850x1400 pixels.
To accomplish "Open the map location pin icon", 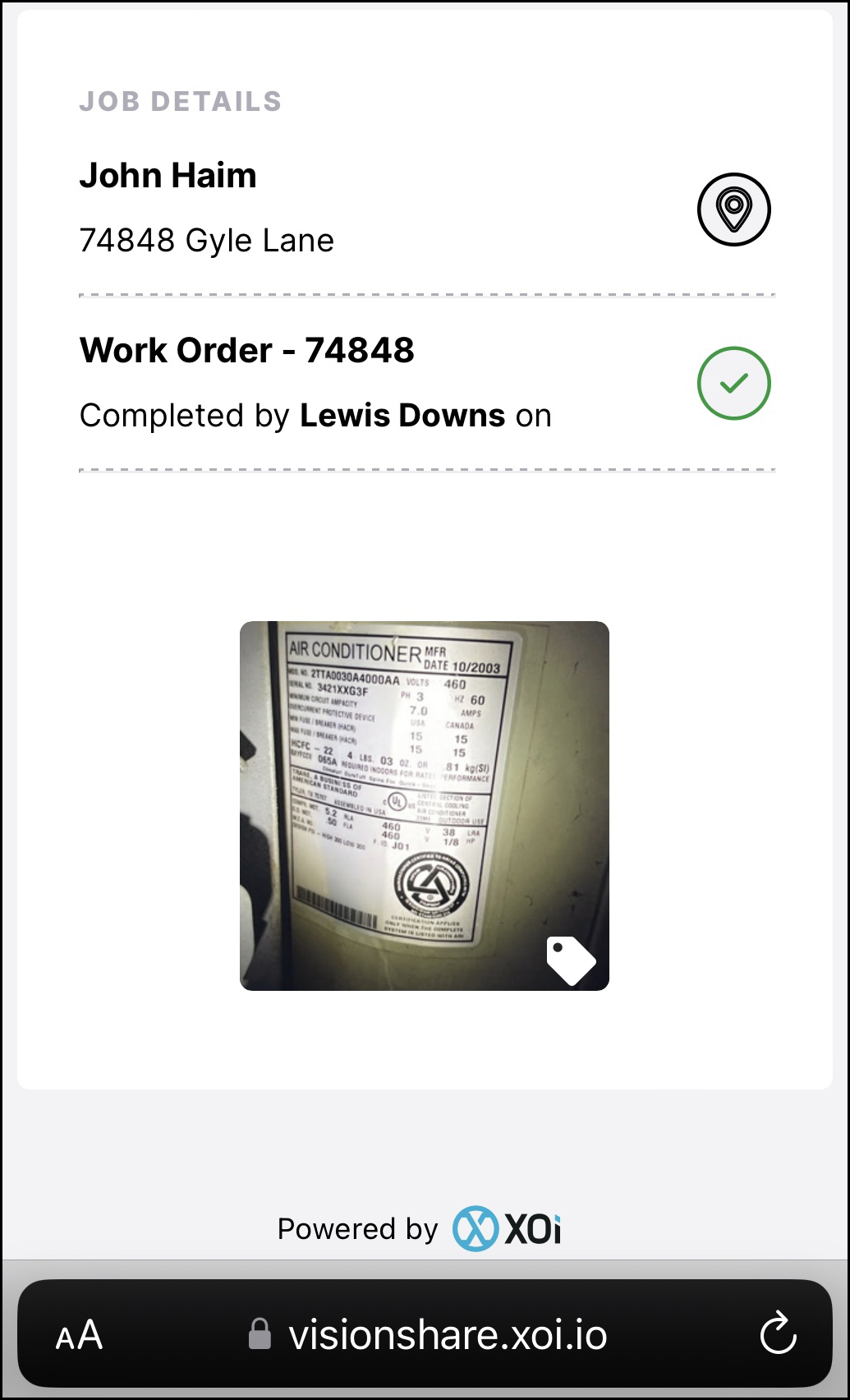I will (x=733, y=210).
